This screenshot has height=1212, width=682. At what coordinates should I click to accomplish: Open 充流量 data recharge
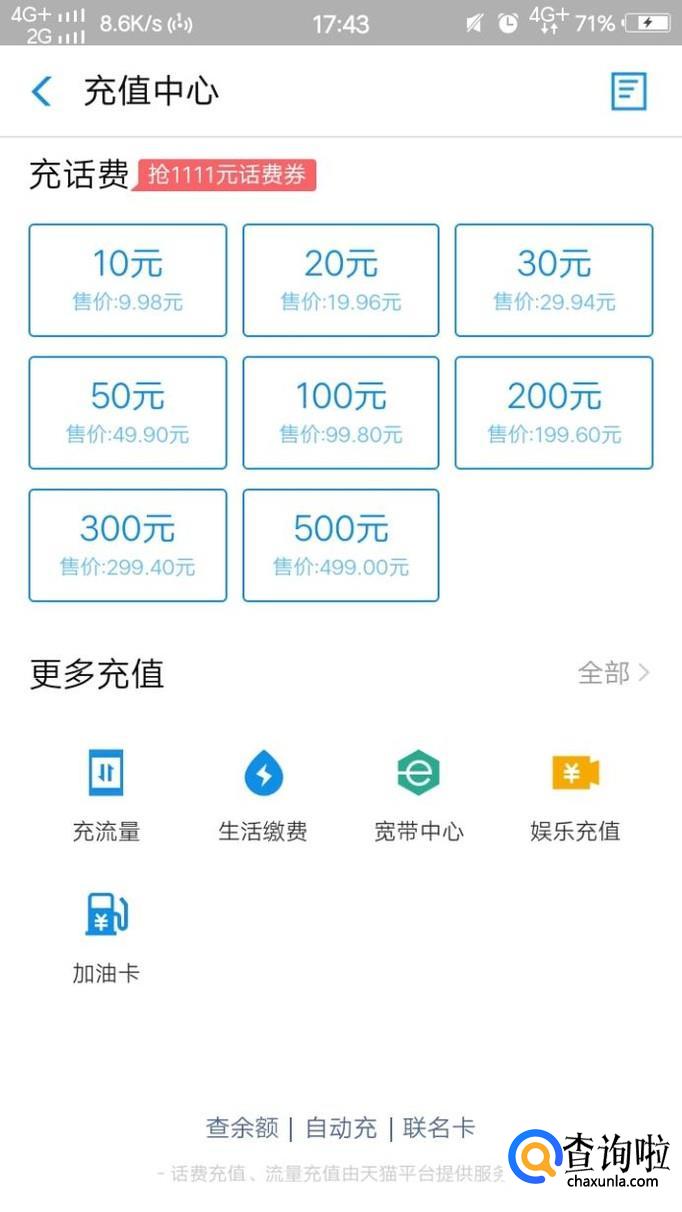tap(106, 795)
